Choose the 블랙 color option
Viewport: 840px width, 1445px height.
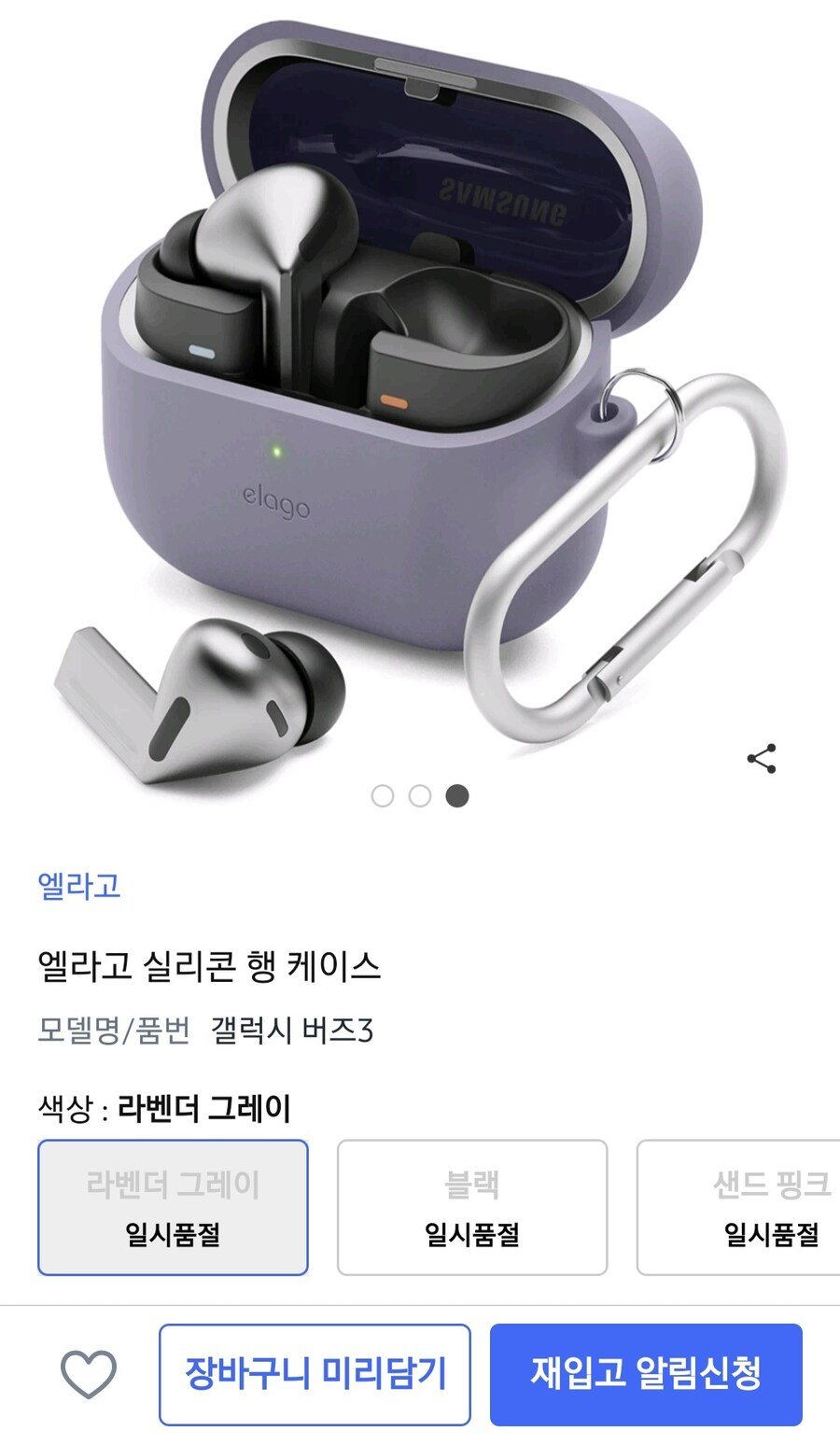coord(472,1207)
